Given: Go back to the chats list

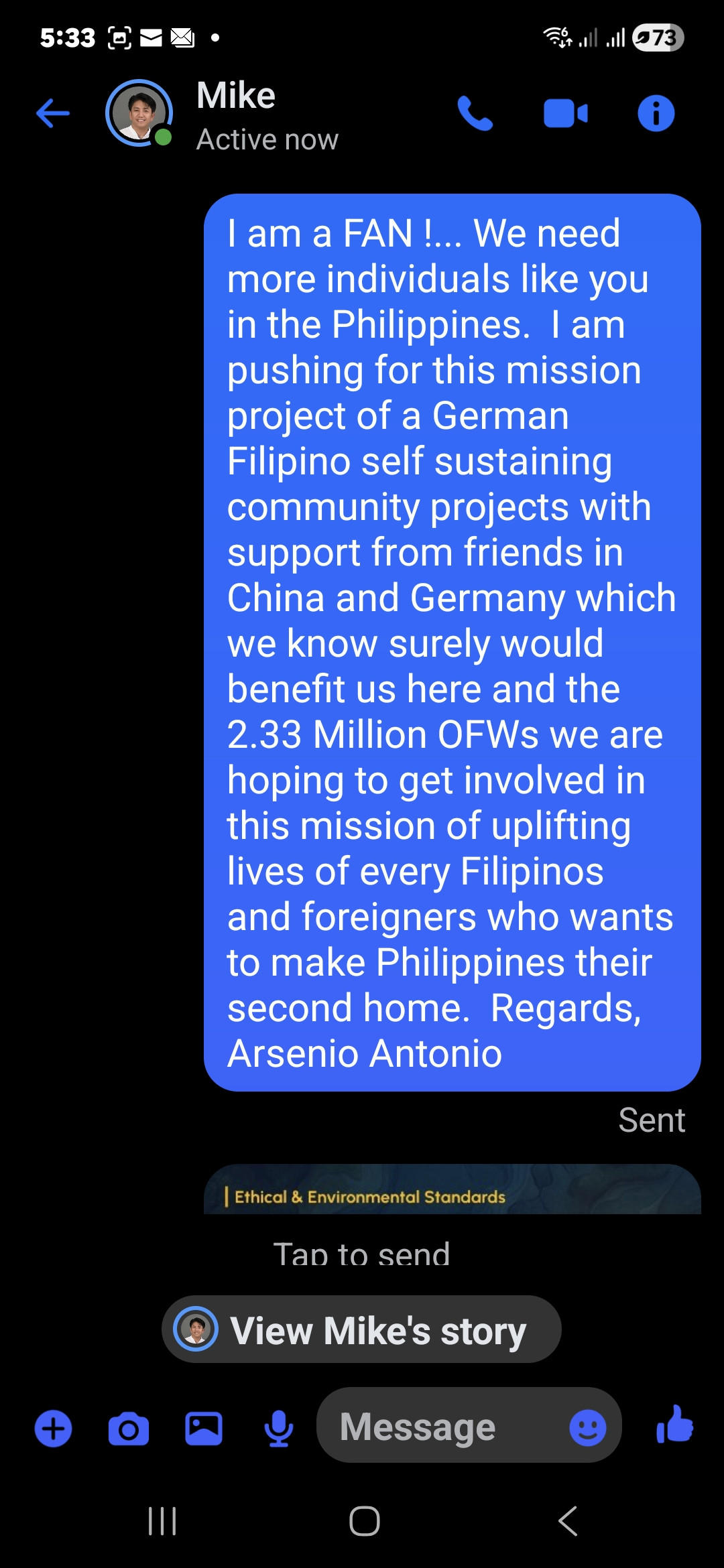Looking at the screenshot, I should [x=53, y=113].
